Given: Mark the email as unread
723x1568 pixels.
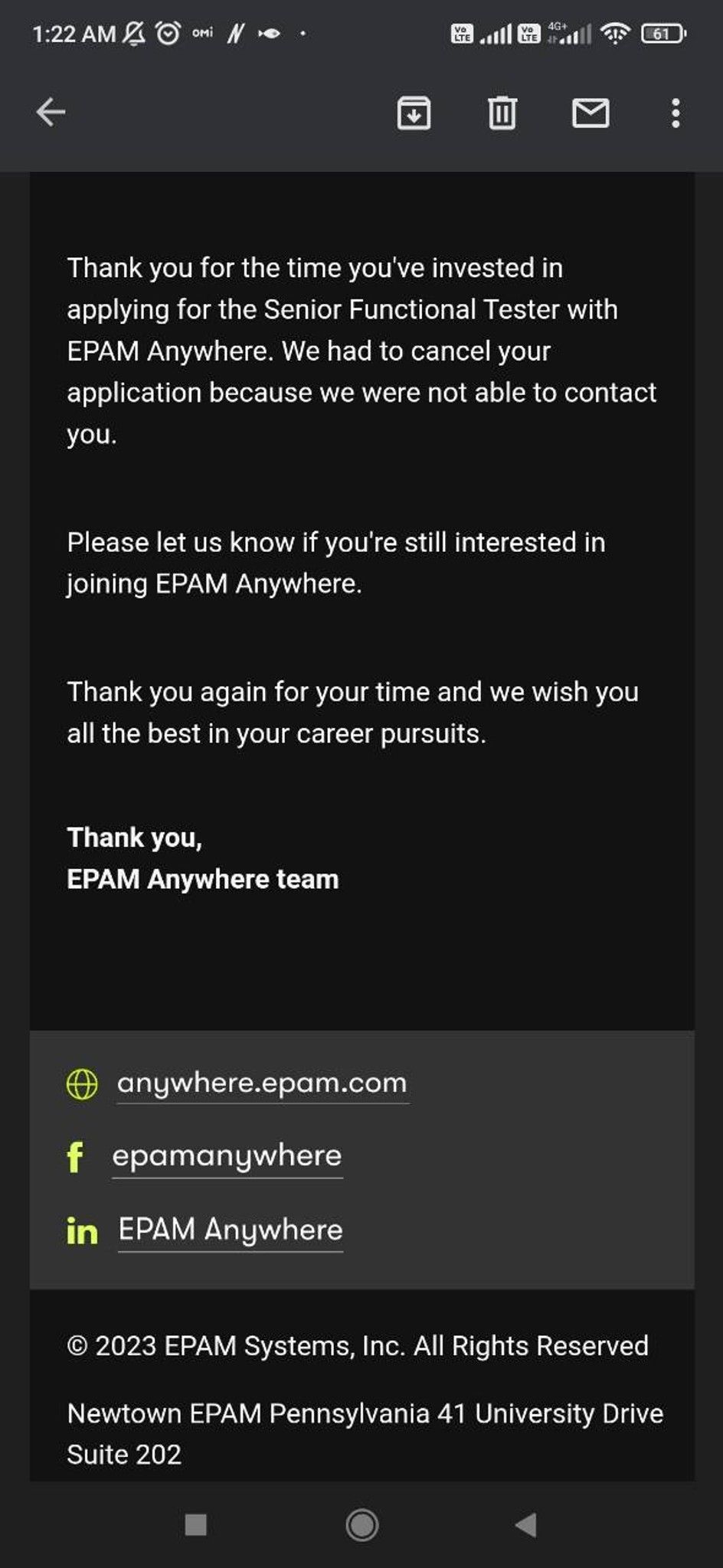Looking at the screenshot, I should 591,113.
